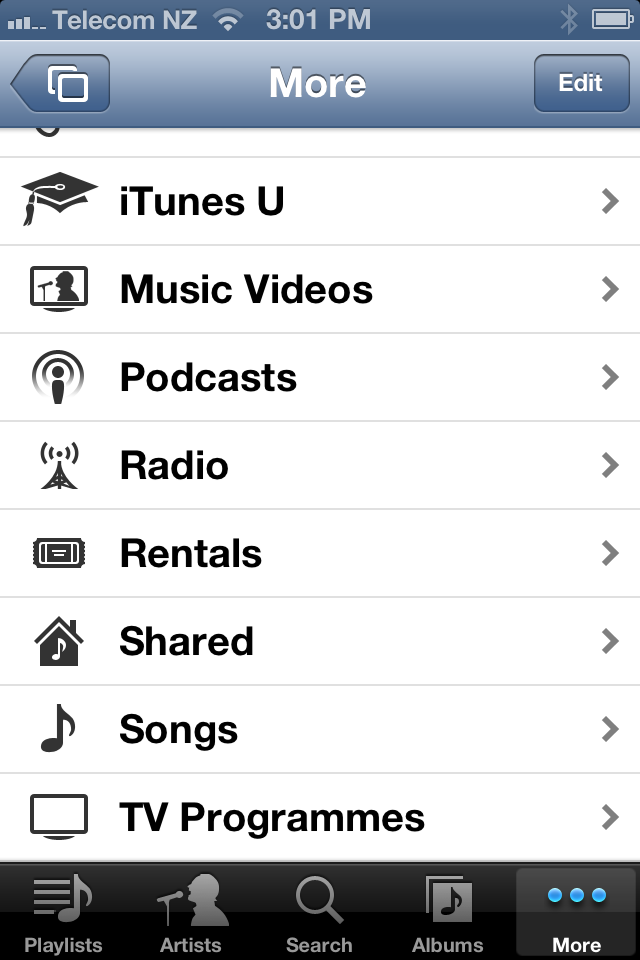Tap the back button in the navigation bar
Screen dimensions: 640x960
[x=62, y=83]
